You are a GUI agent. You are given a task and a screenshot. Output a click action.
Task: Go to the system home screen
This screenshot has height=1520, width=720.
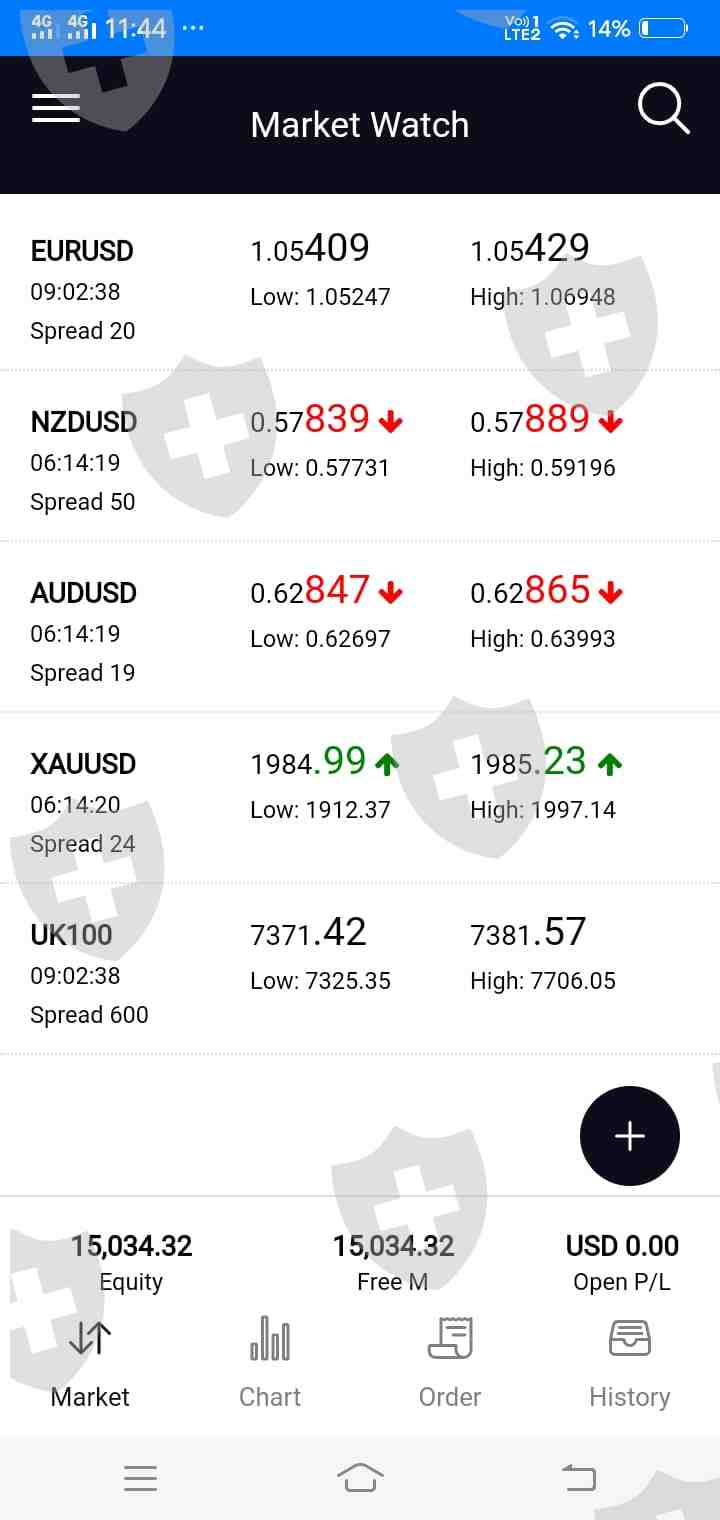point(360,1477)
